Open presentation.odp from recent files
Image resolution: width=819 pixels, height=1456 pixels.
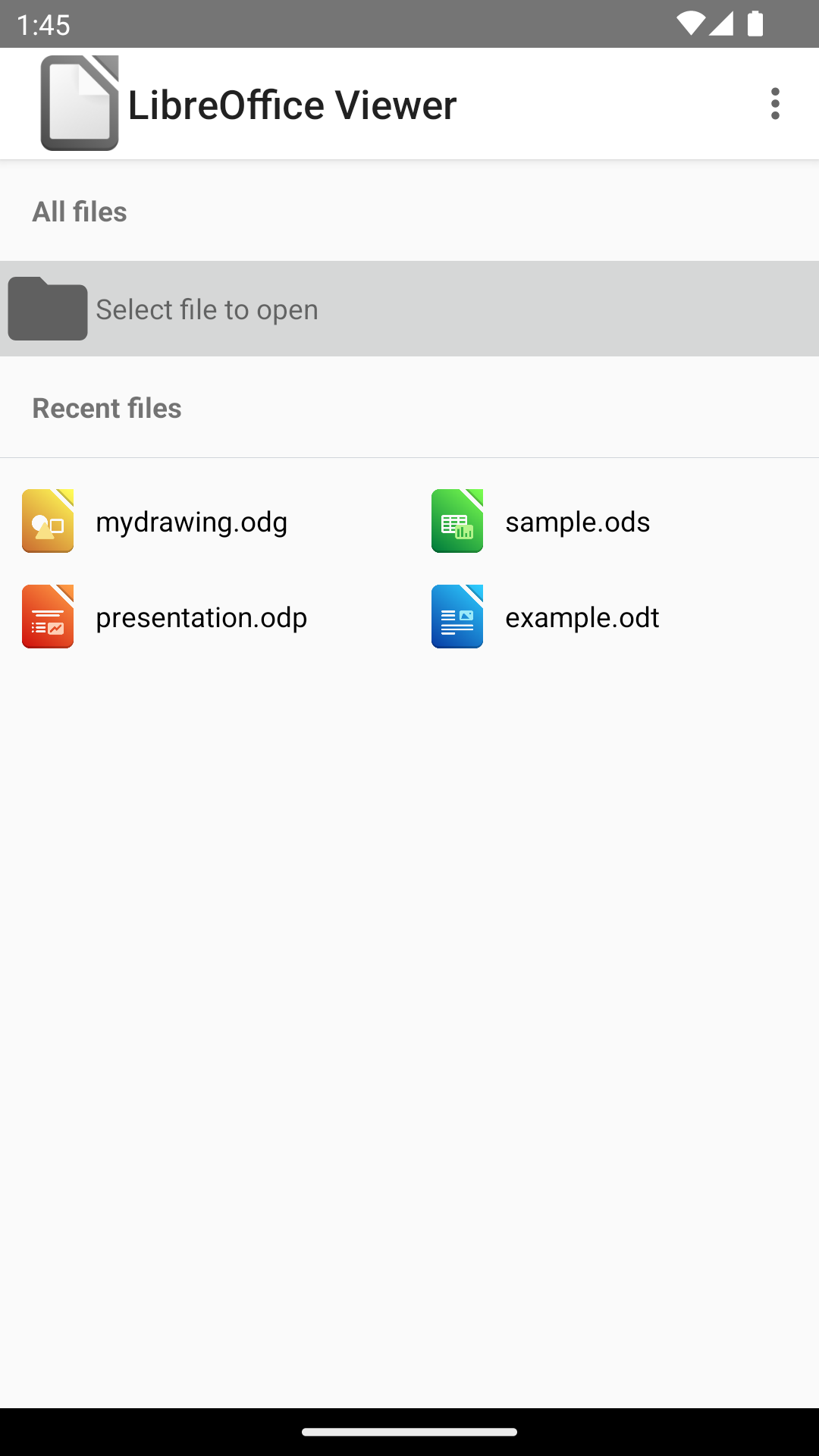[x=202, y=617]
